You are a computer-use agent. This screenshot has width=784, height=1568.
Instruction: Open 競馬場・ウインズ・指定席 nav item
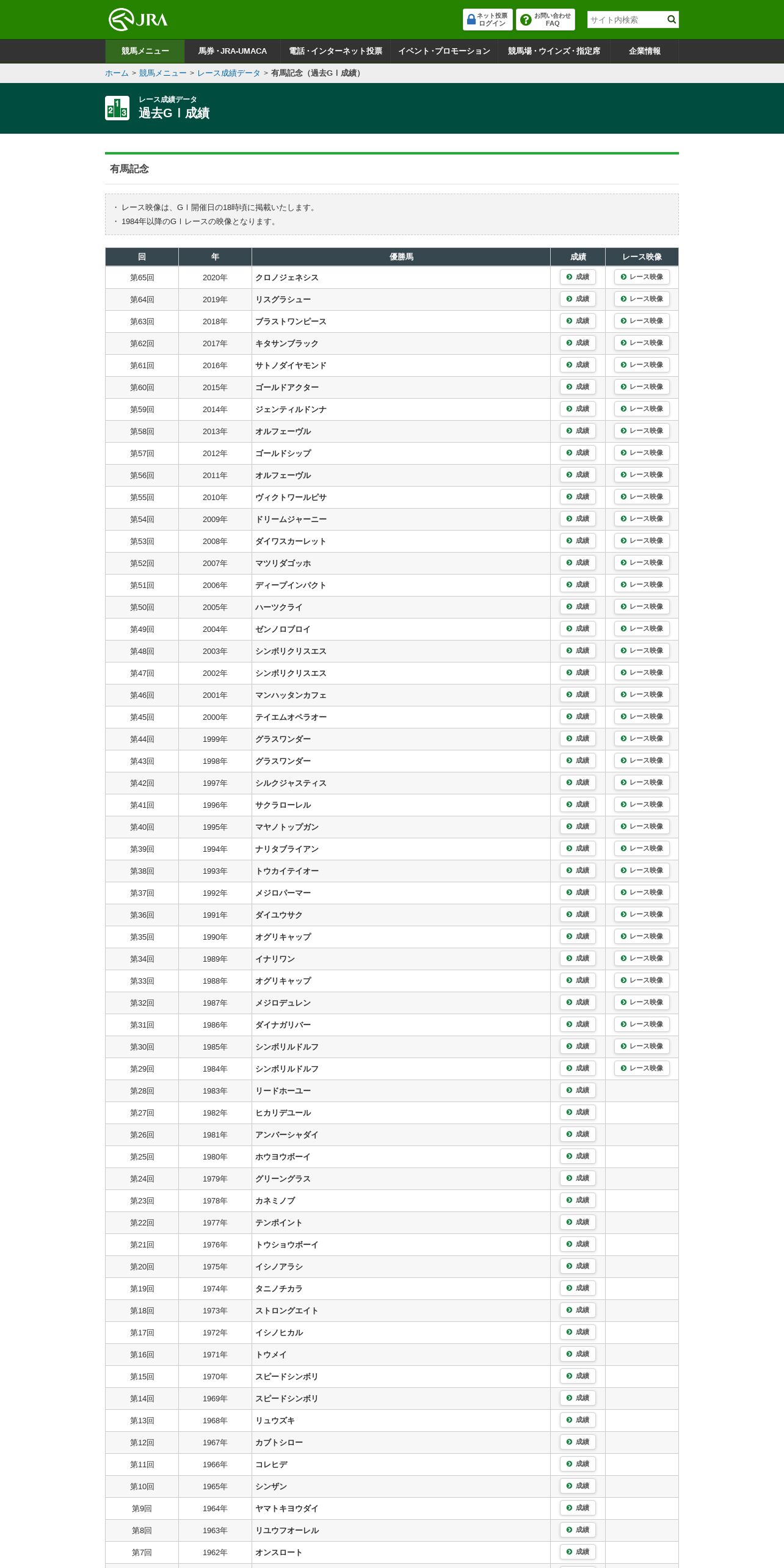pyautogui.click(x=554, y=51)
